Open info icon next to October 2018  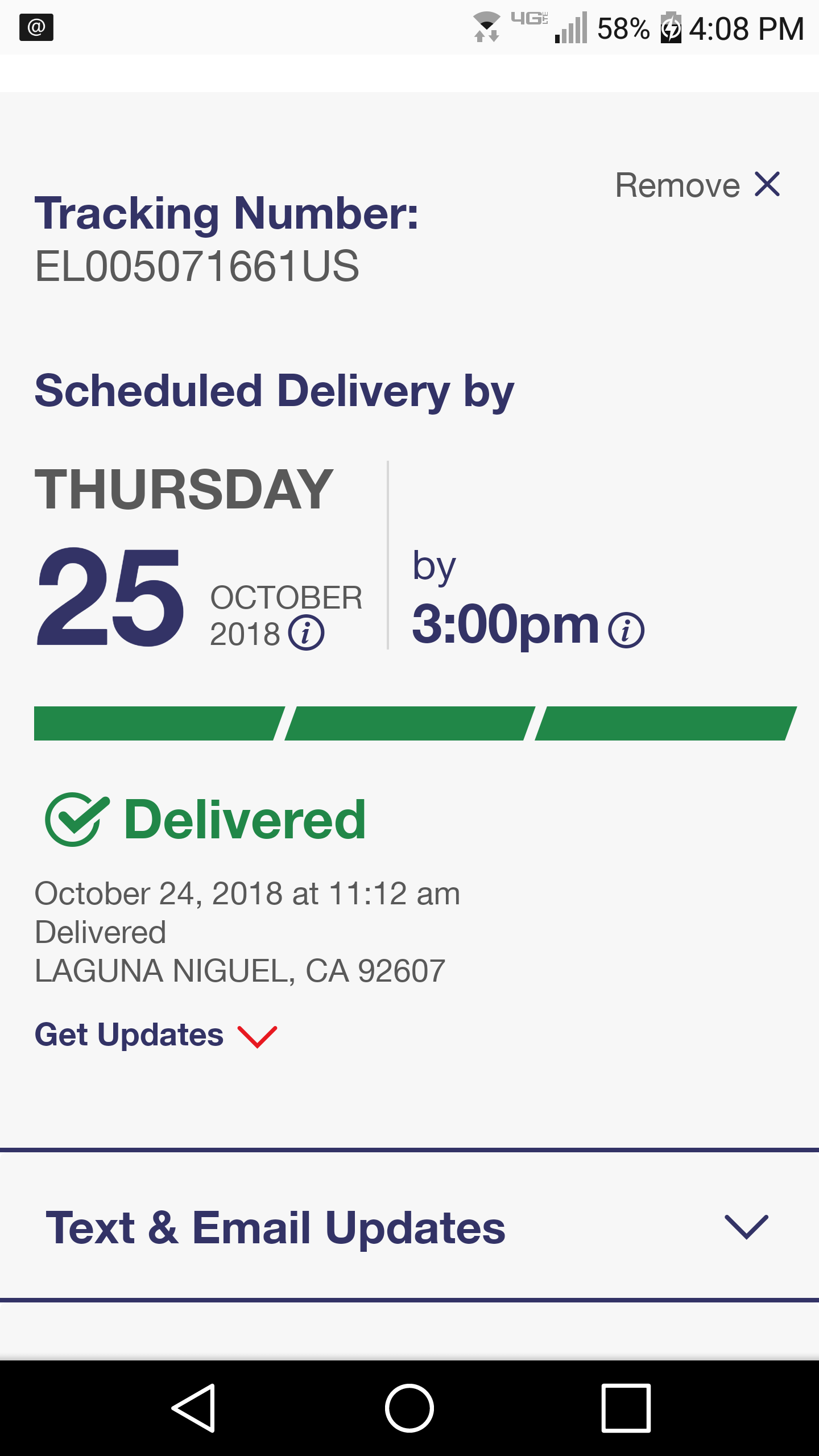click(x=306, y=632)
